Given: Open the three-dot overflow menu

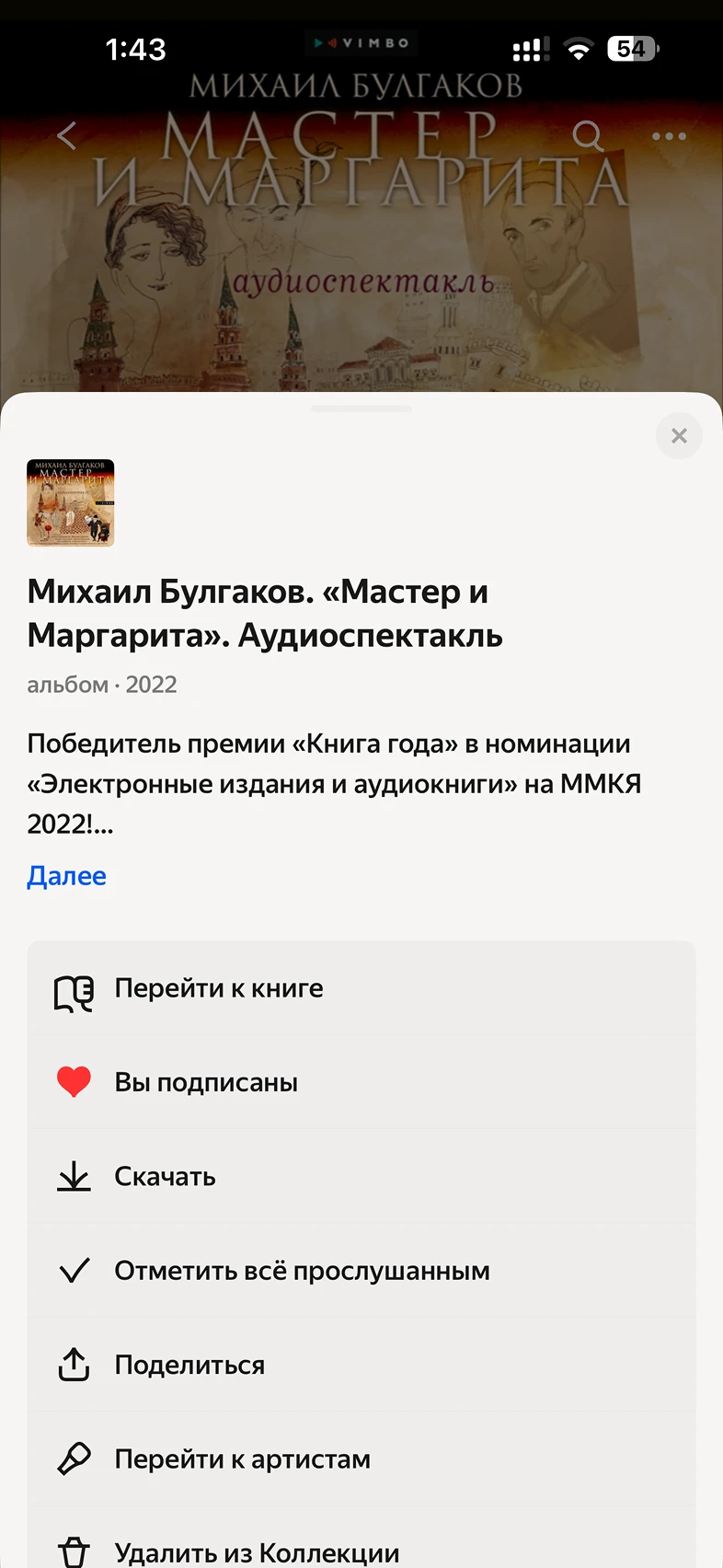Looking at the screenshot, I should (x=669, y=136).
